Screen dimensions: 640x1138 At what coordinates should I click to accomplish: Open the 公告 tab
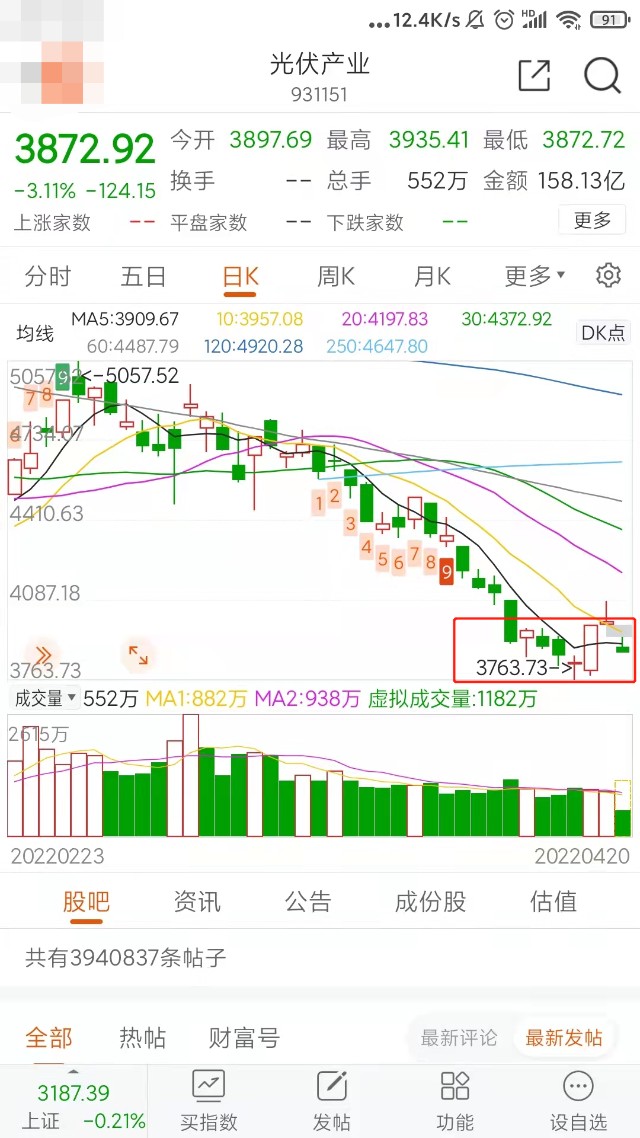point(308,901)
